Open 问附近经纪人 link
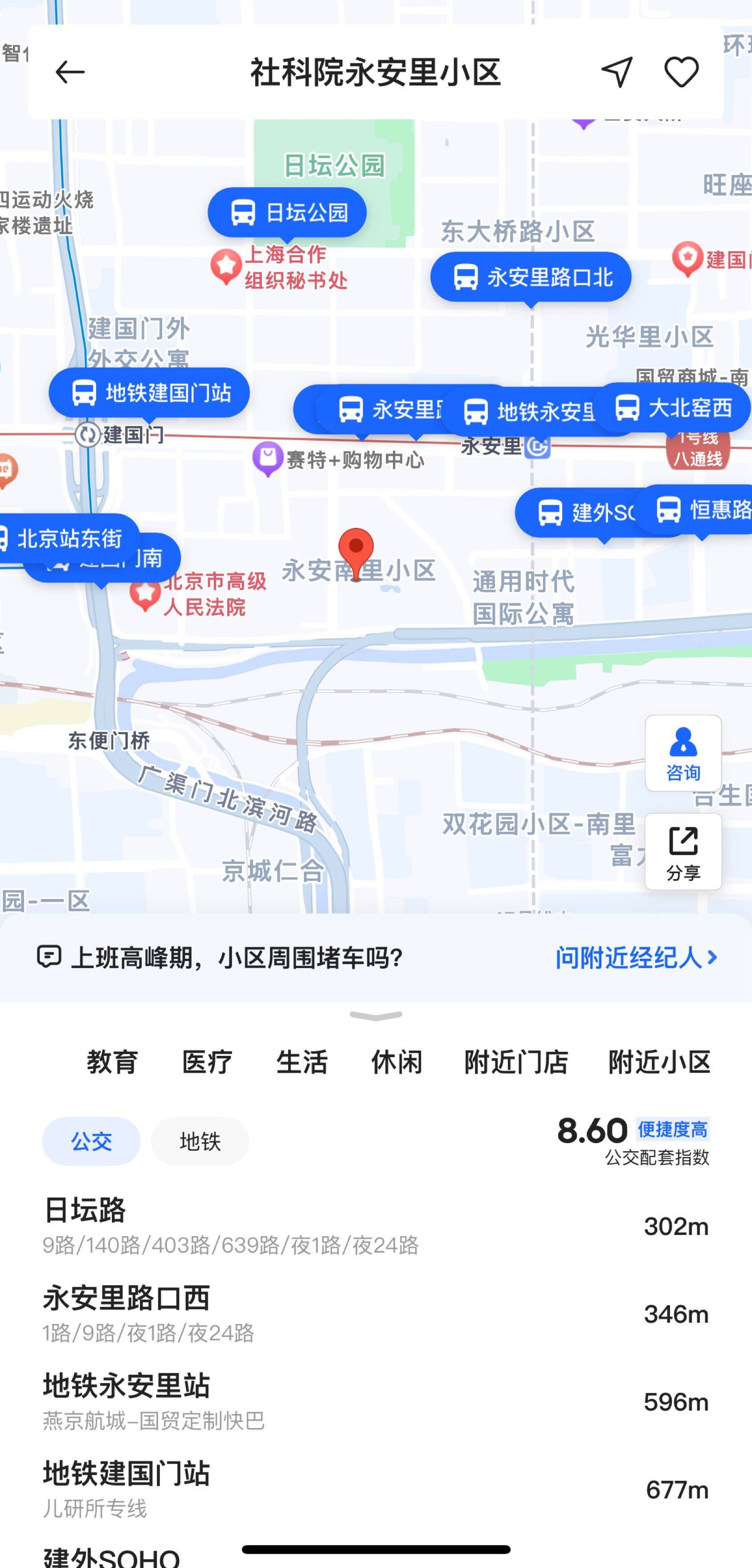This screenshot has height=1568, width=752. pyautogui.click(x=636, y=958)
